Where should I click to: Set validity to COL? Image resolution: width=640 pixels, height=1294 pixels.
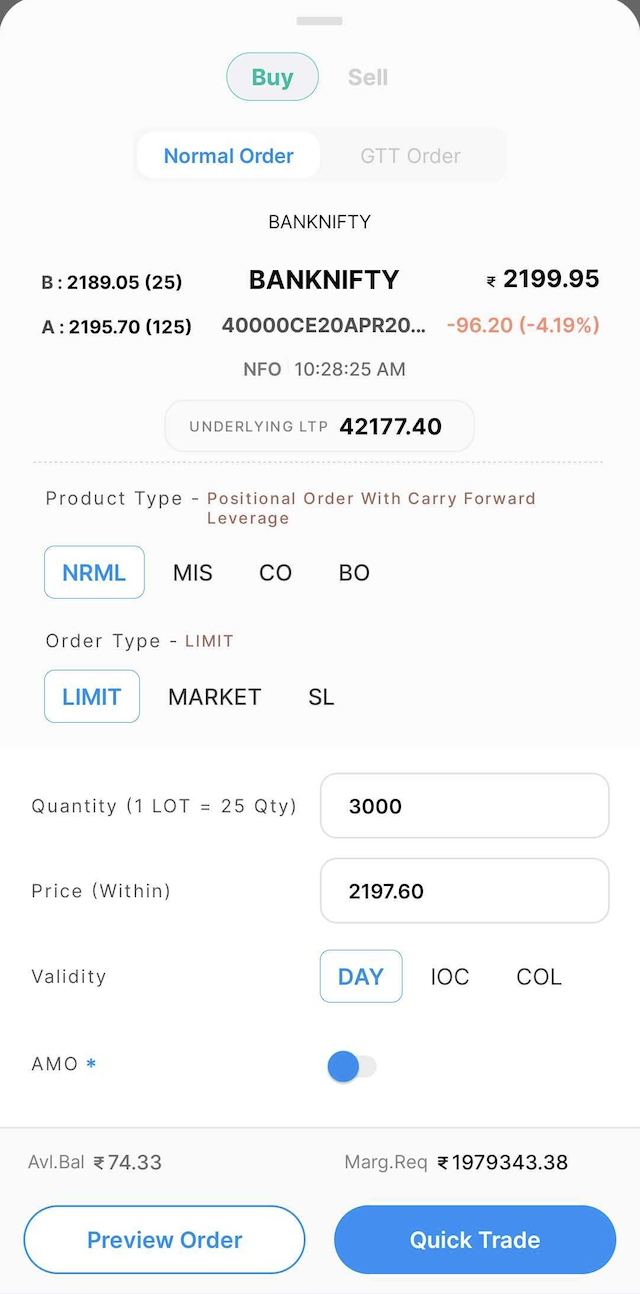pos(539,977)
